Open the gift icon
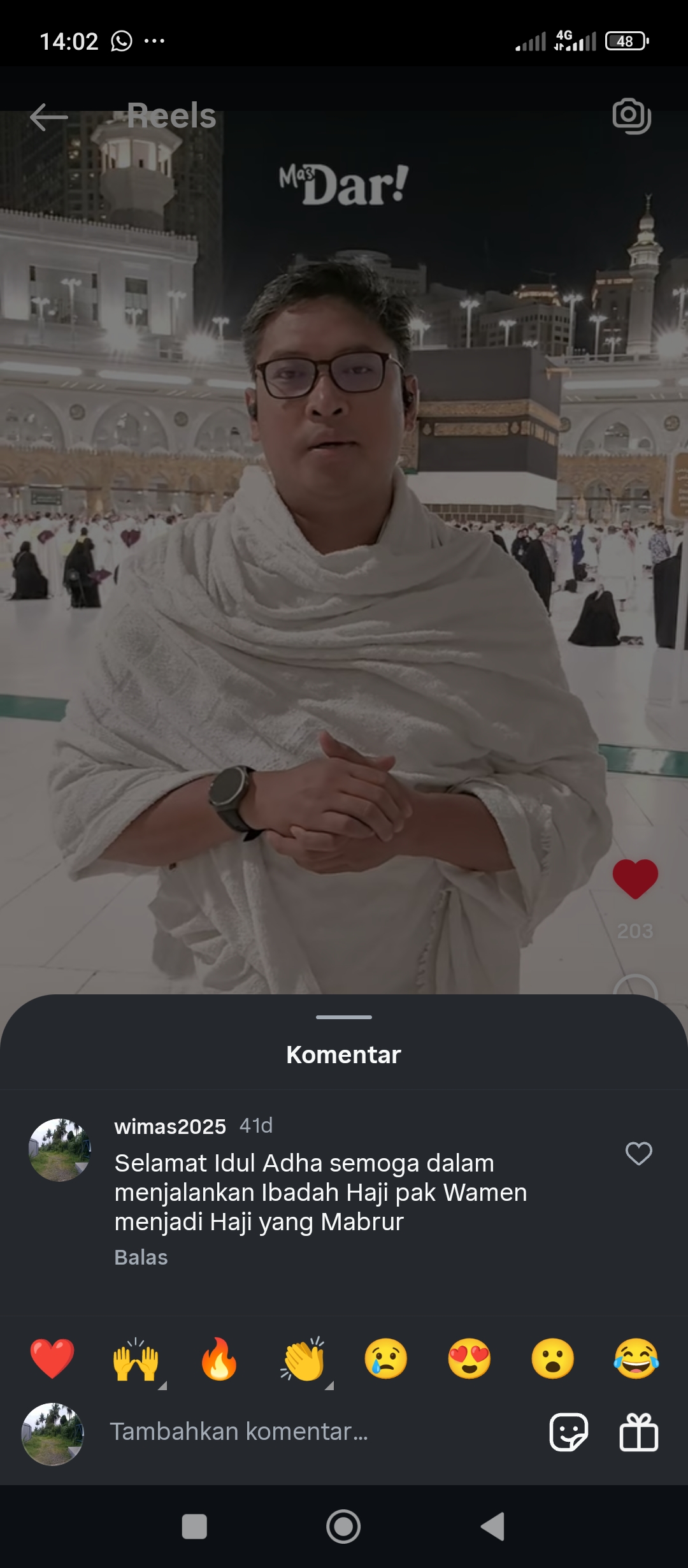The width and height of the screenshot is (688, 1568). pos(639,1432)
